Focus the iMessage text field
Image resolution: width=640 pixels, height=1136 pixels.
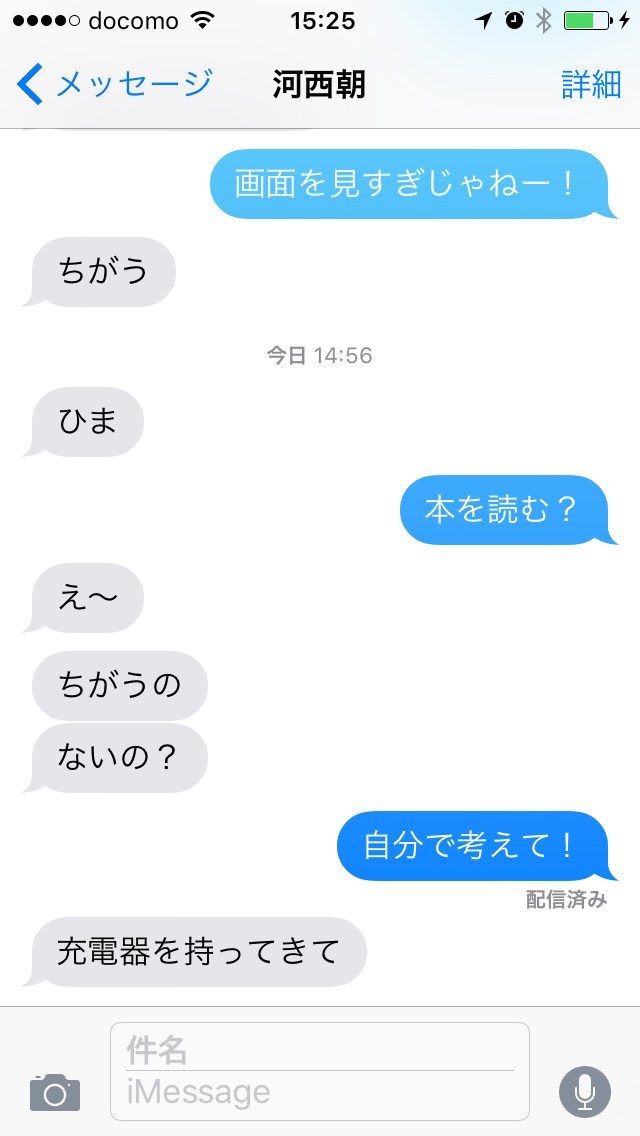tap(318, 1092)
